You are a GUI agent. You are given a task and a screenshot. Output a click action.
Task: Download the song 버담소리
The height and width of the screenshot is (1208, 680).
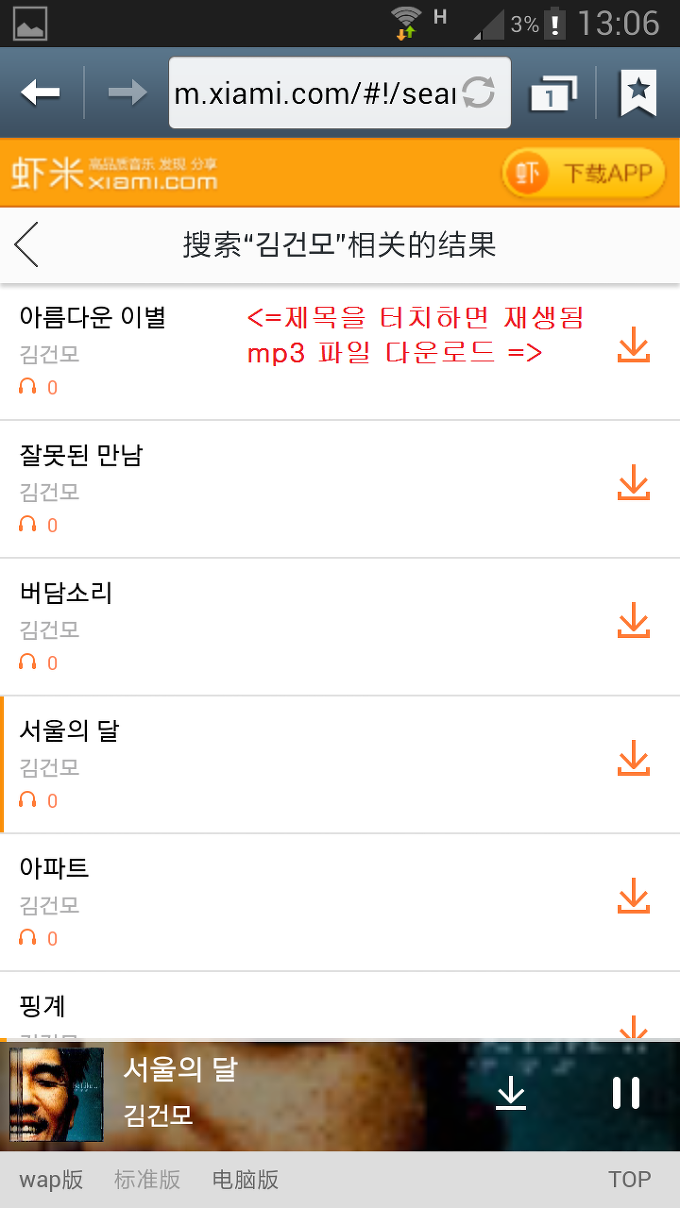[x=634, y=622]
